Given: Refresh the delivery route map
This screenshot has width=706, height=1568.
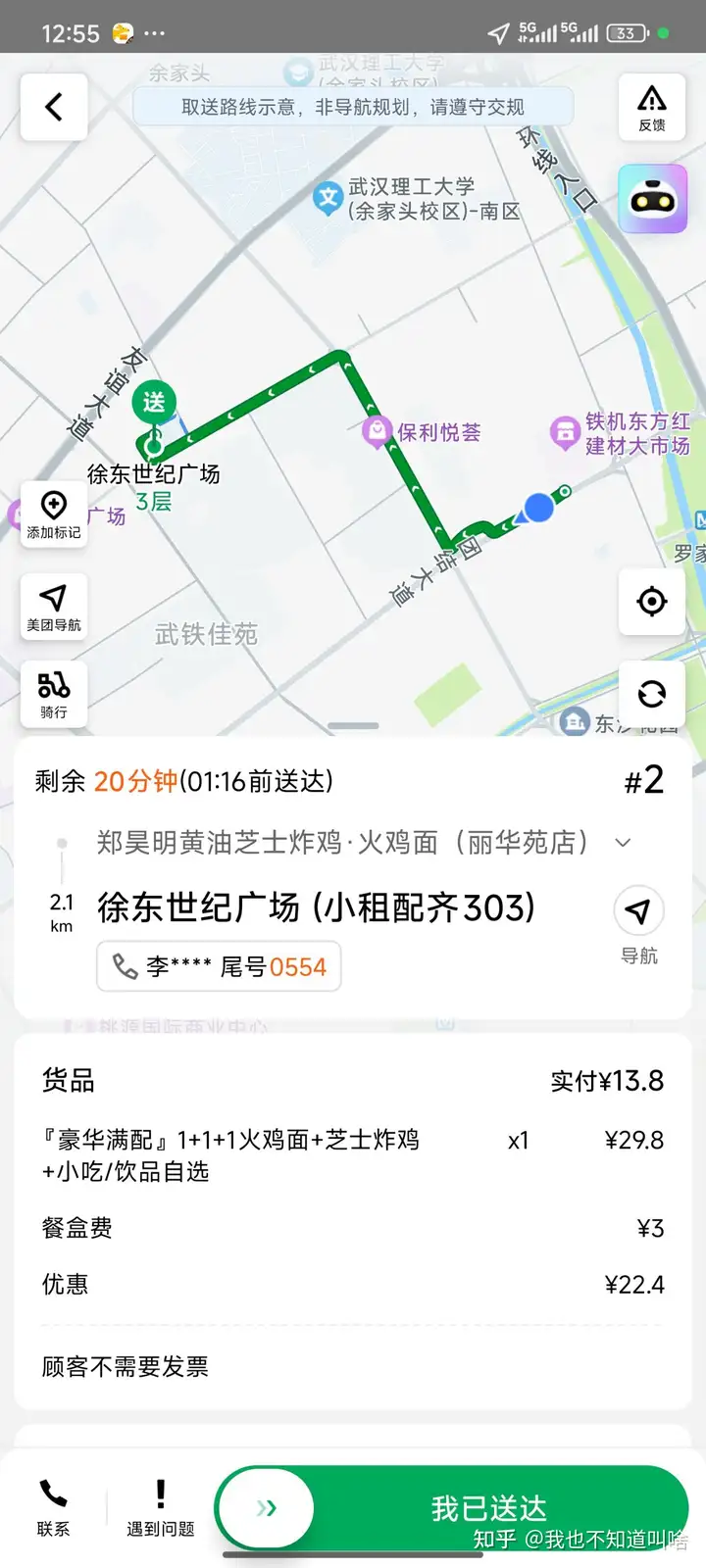Looking at the screenshot, I should [x=651, y=694].
